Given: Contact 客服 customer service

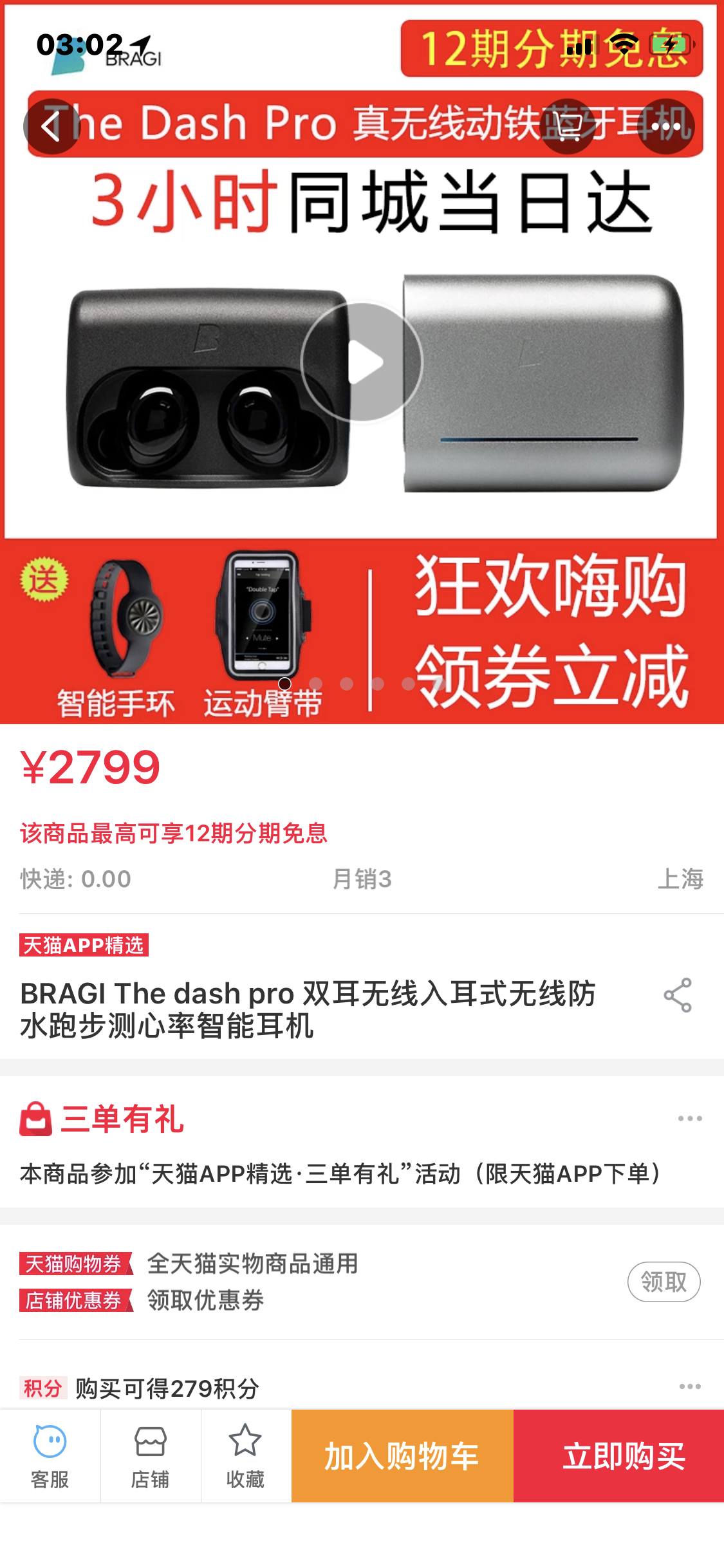Looking at the screenshot, I should pyautogui.click(x=50, y=1456).
